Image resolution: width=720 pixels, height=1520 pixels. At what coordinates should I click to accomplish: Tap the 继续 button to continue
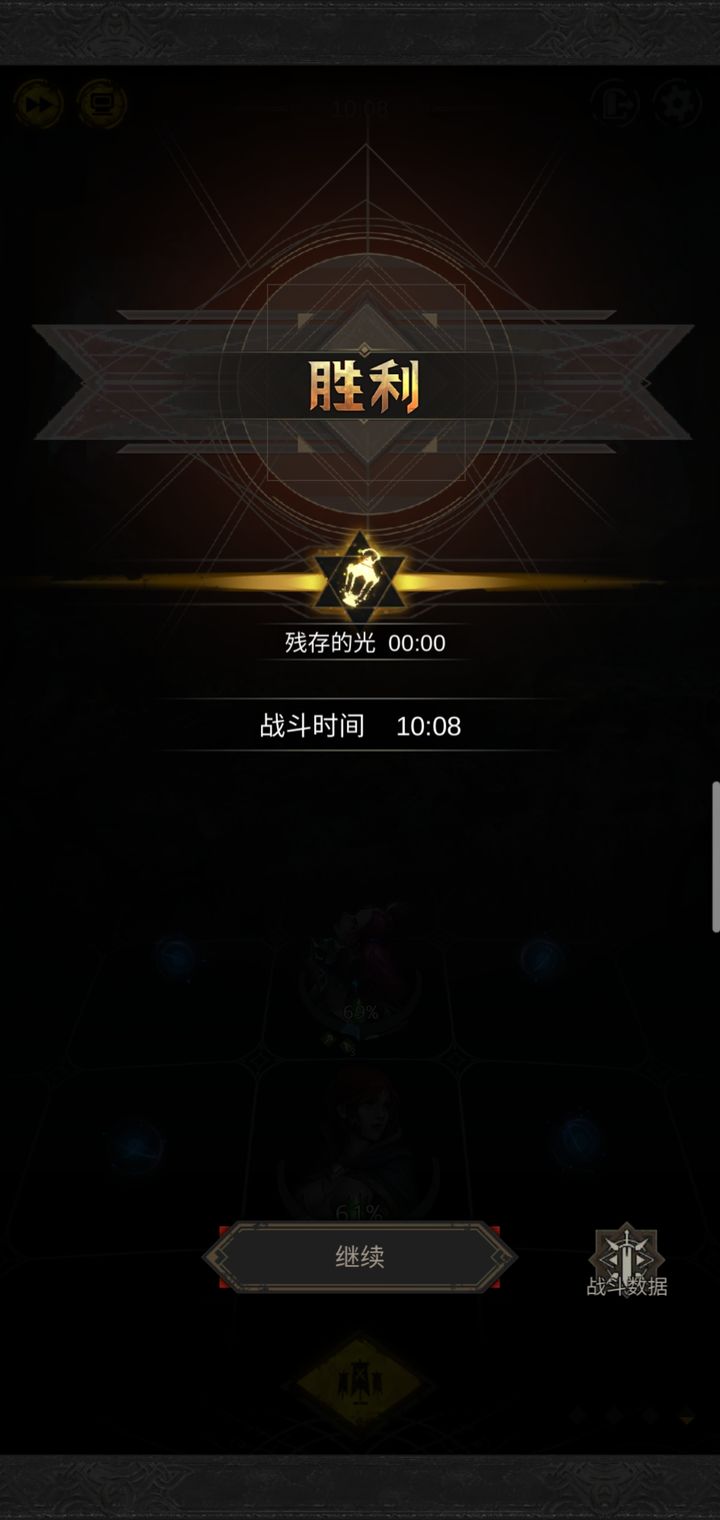pyautogui.click(x=359, y=1257)
